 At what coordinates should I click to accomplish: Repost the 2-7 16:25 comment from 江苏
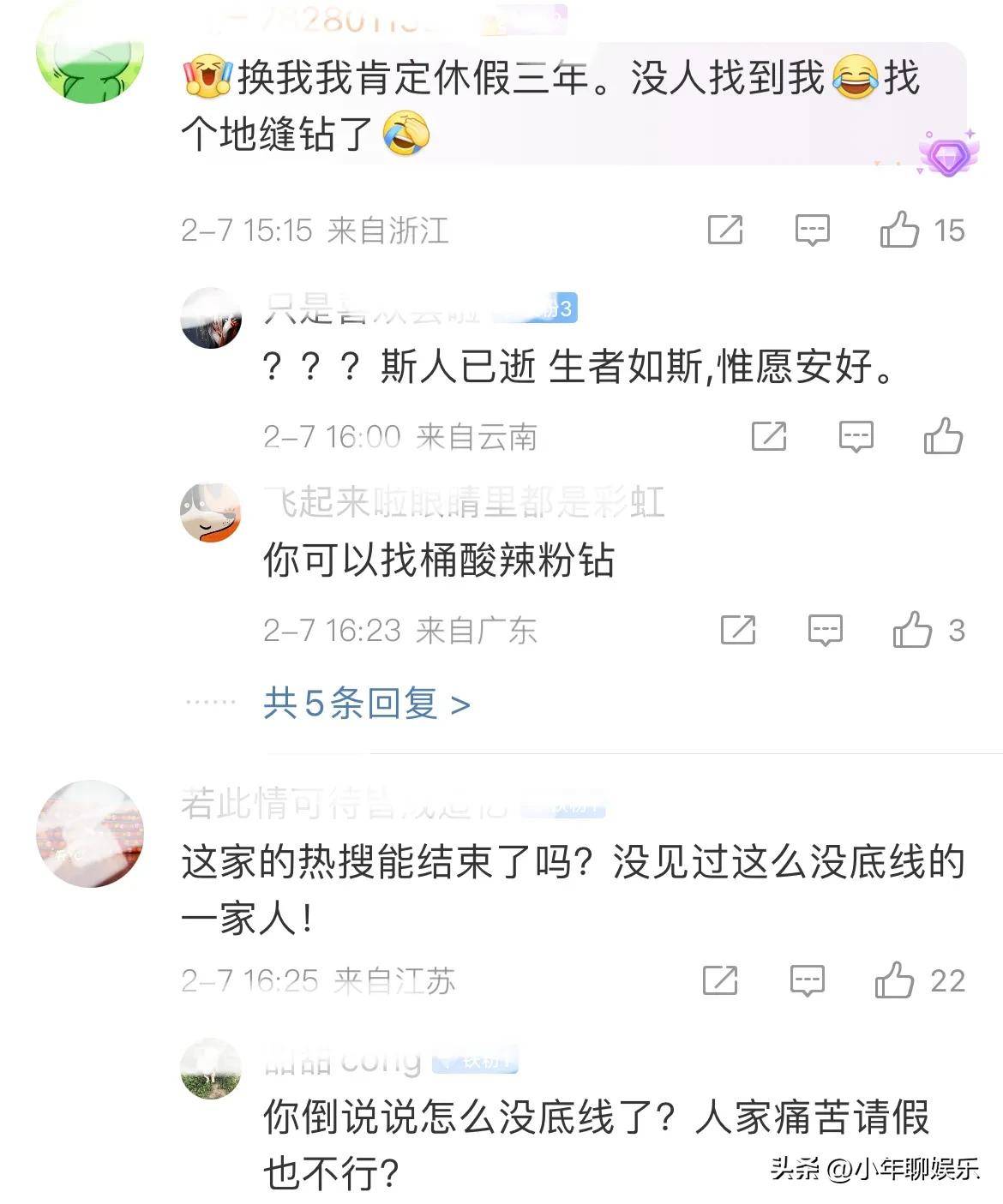point(720,980)
